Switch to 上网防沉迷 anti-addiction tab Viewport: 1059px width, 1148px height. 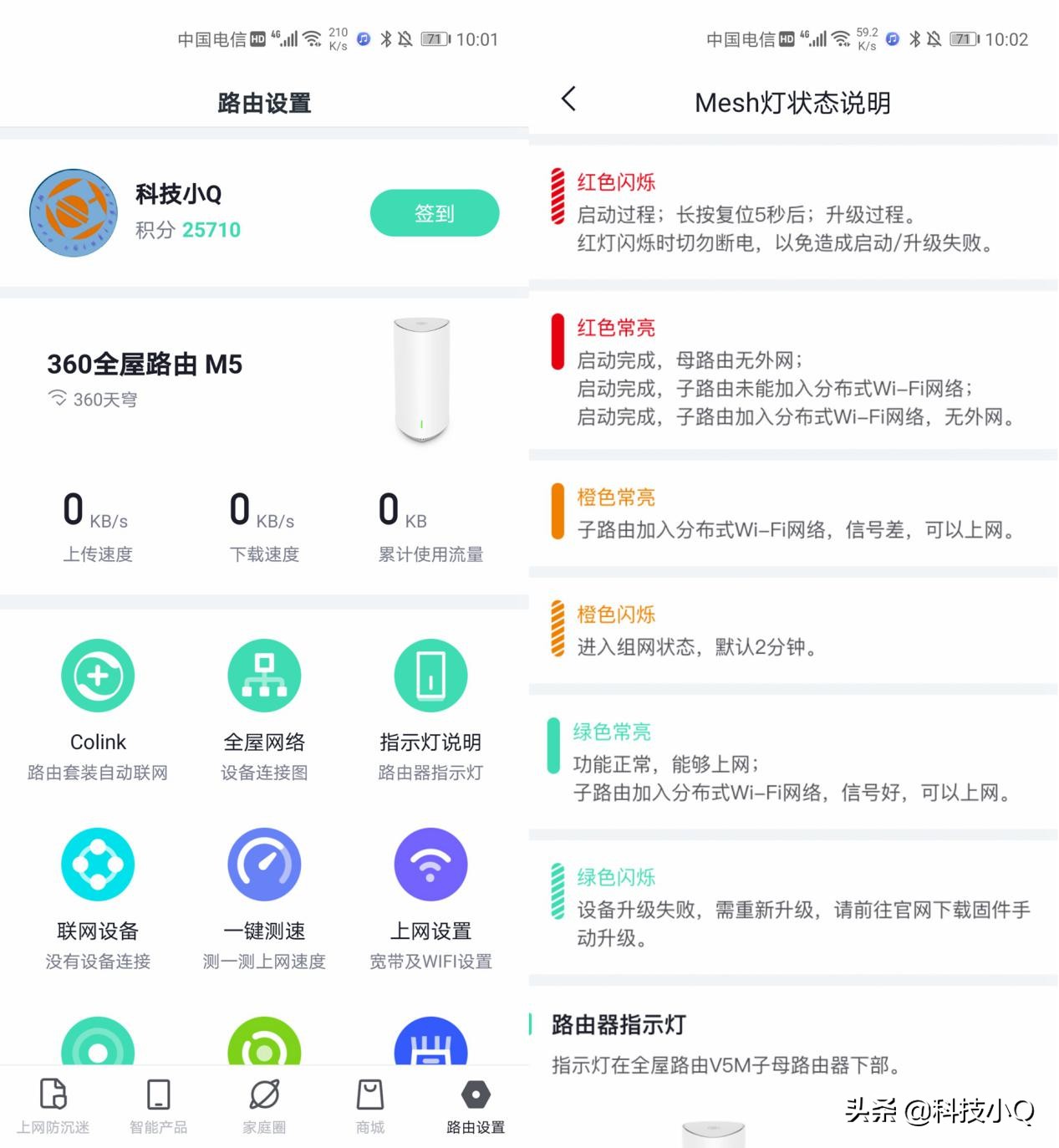(53, 1104)
